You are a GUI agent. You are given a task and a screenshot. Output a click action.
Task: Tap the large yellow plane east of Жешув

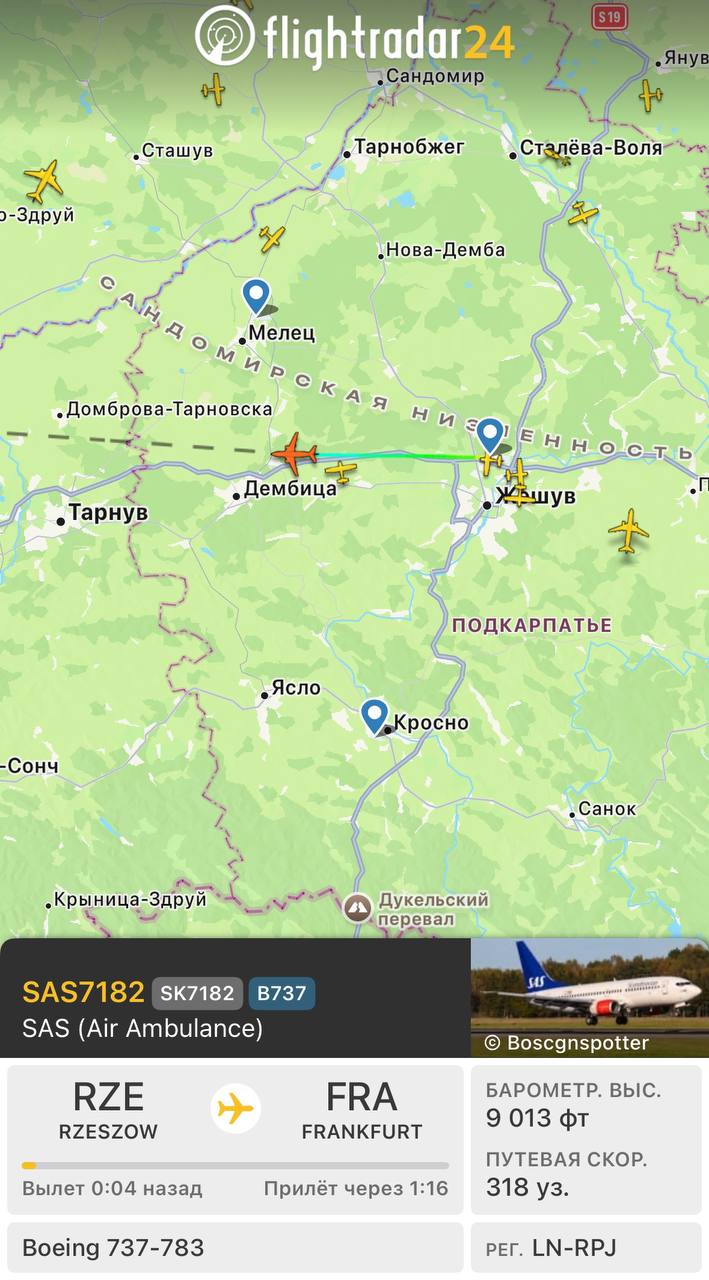[628, 530]
